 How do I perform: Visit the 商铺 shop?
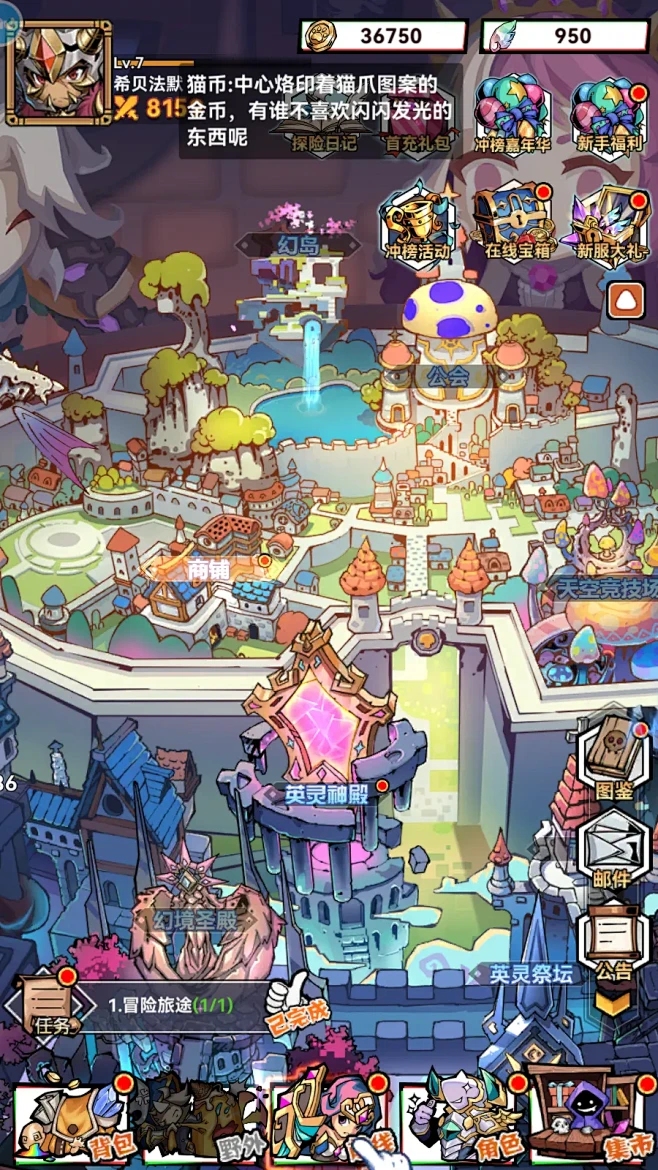[x=208, y=570]
